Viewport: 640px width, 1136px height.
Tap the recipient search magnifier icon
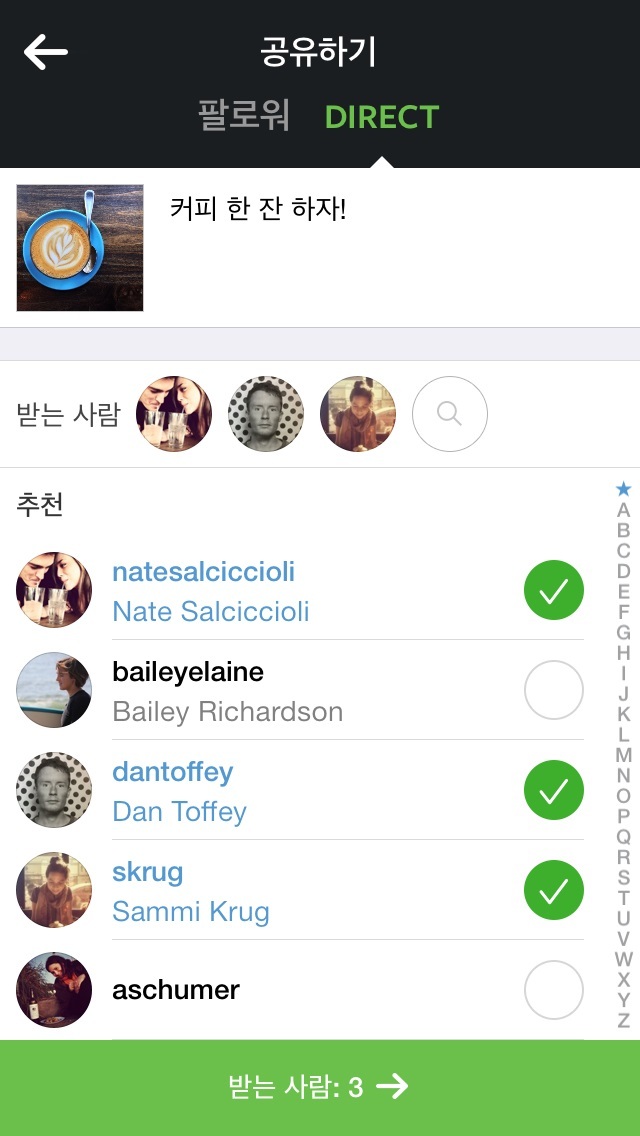(x=449, y=414)
